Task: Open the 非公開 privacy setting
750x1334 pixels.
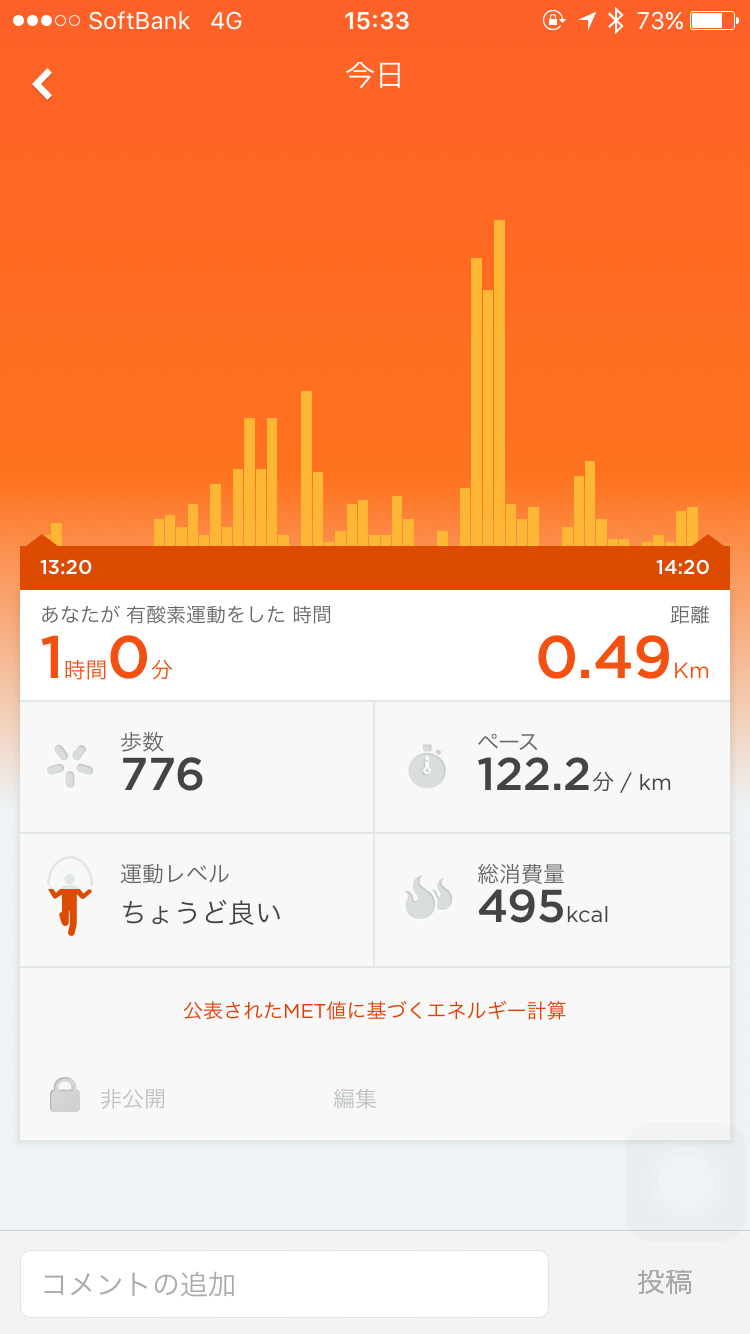Action: (108, 1098)
